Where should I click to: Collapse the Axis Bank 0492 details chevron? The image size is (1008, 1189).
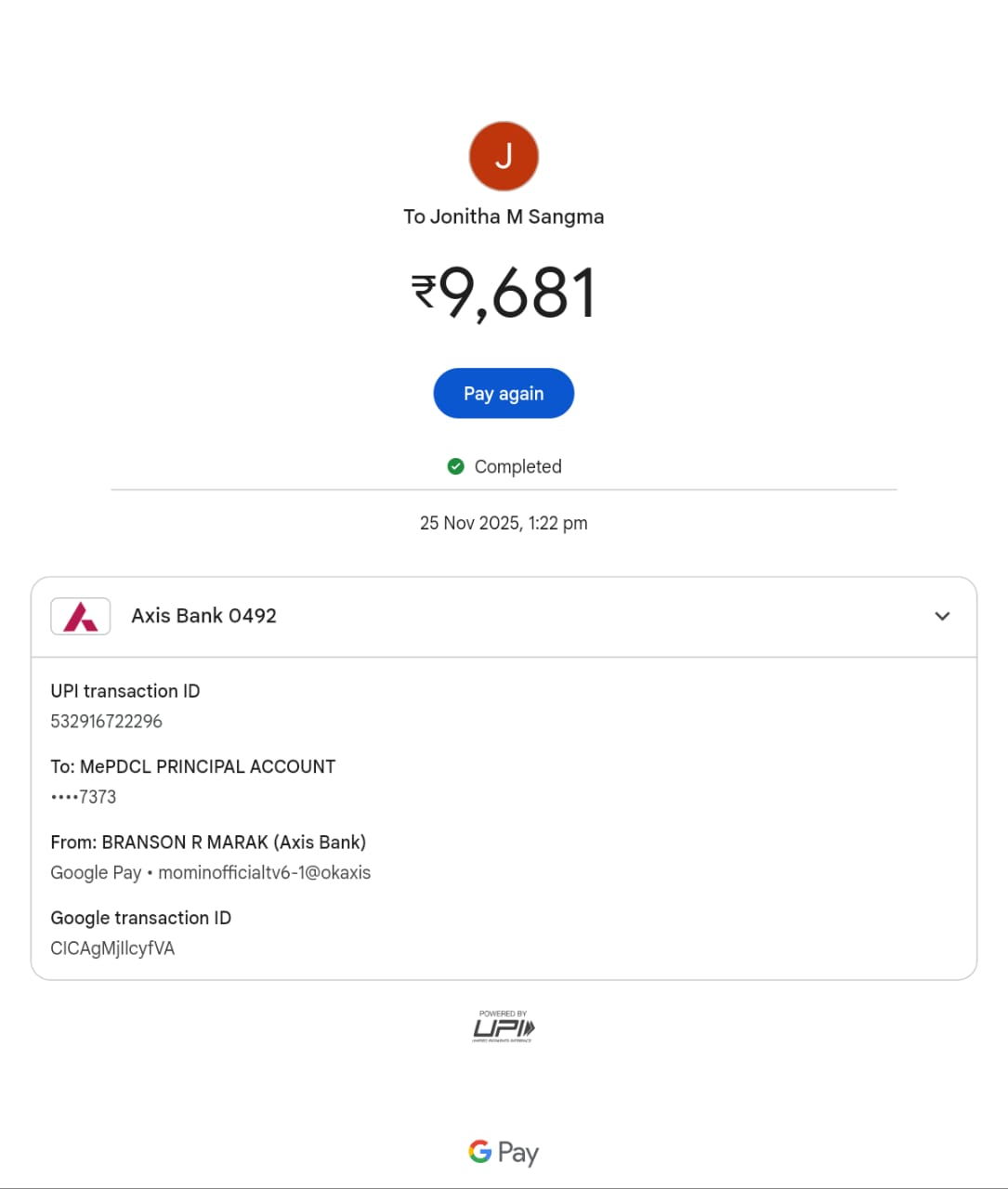point(942,616)
